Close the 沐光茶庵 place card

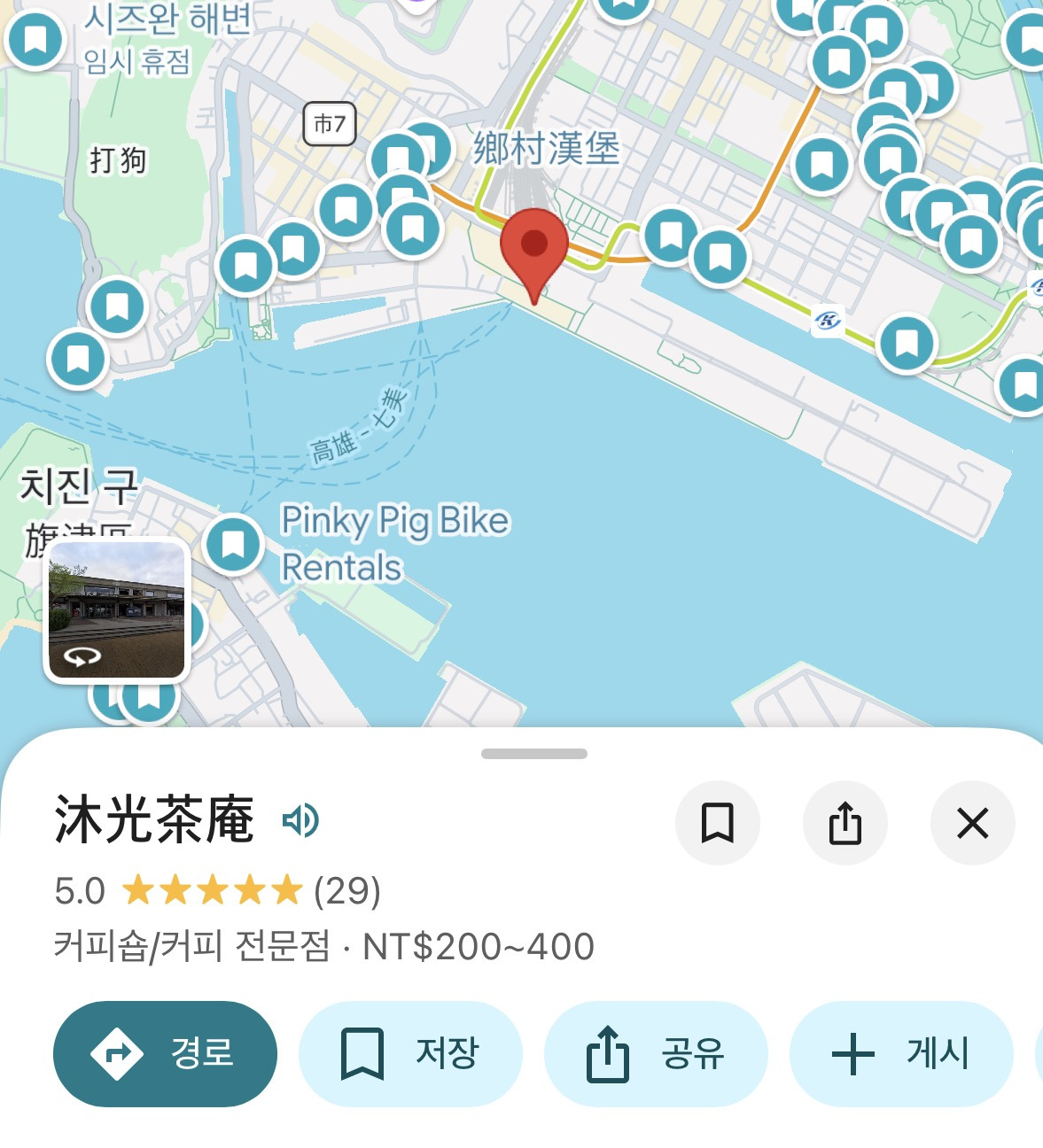(x=972, y=823)
